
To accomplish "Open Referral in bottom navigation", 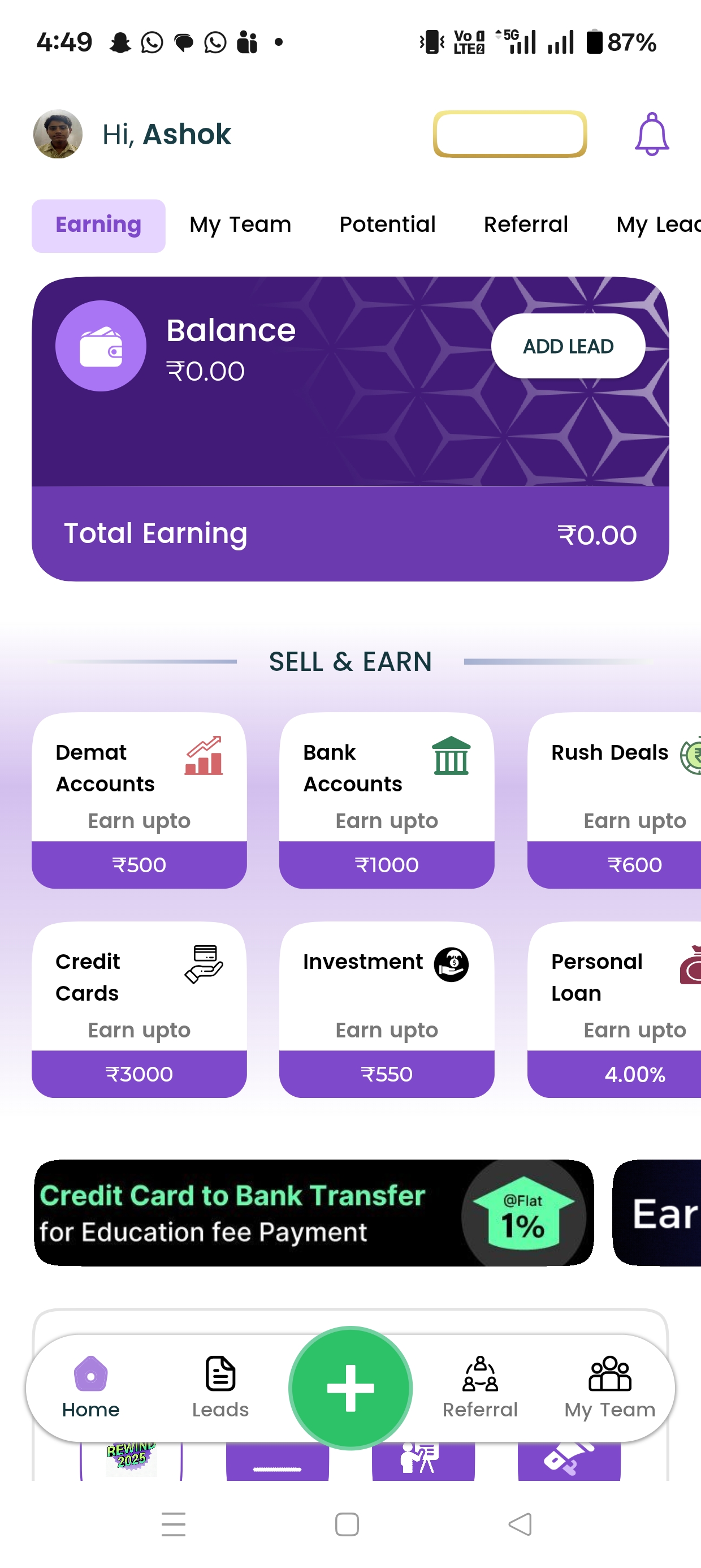I will click(x=480, y=1388).
